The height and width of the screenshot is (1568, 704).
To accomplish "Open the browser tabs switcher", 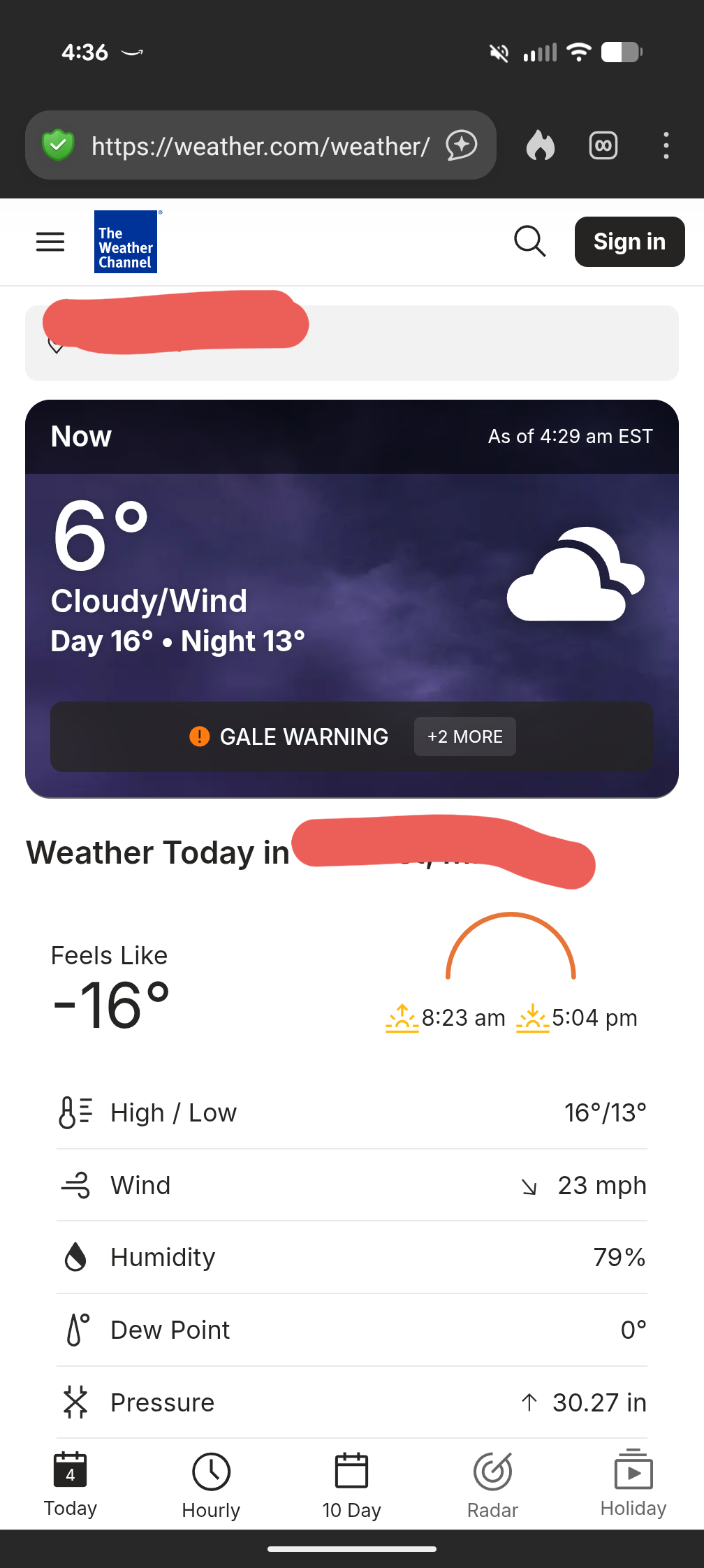I will (603, 146).
